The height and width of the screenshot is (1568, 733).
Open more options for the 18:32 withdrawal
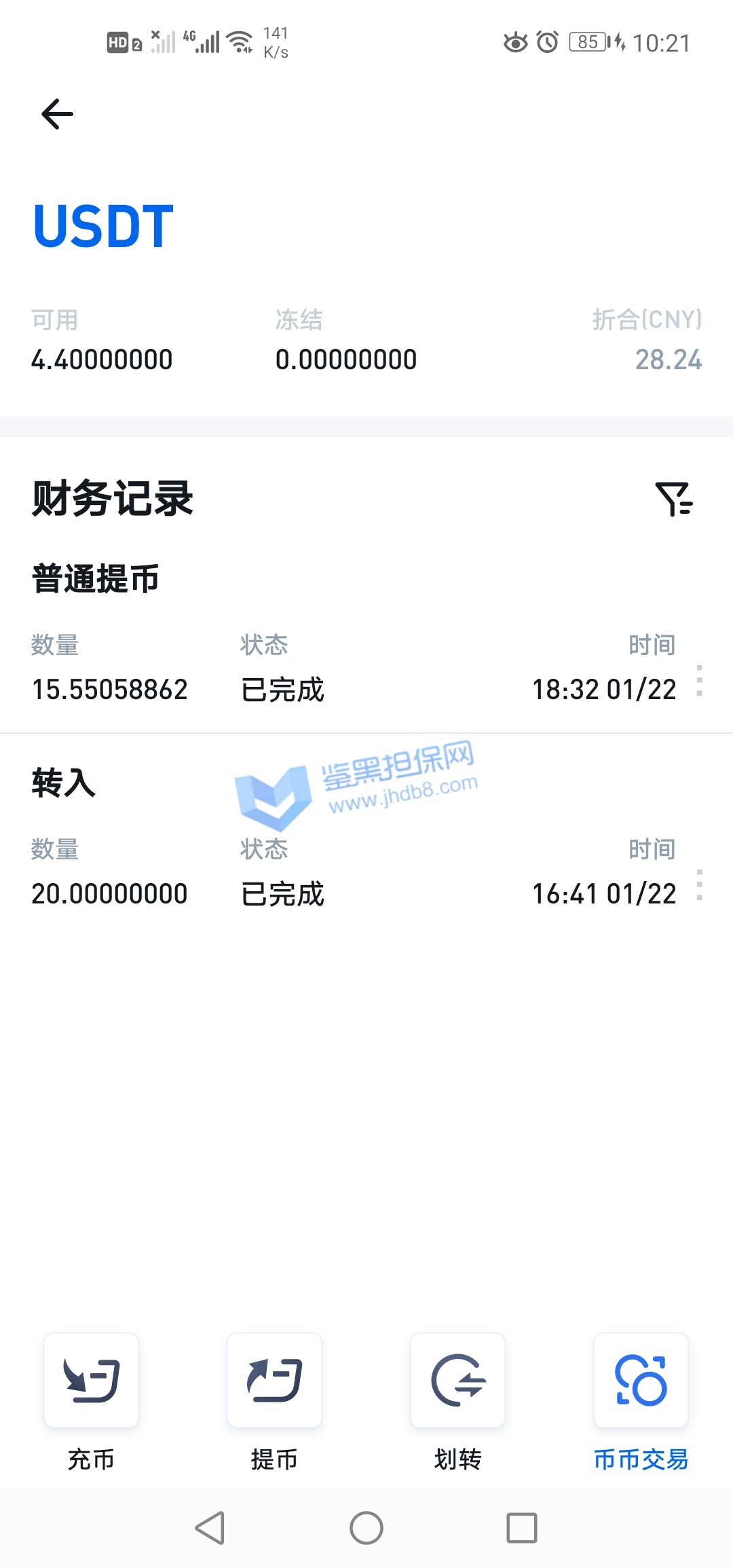[x=700, y=681]
